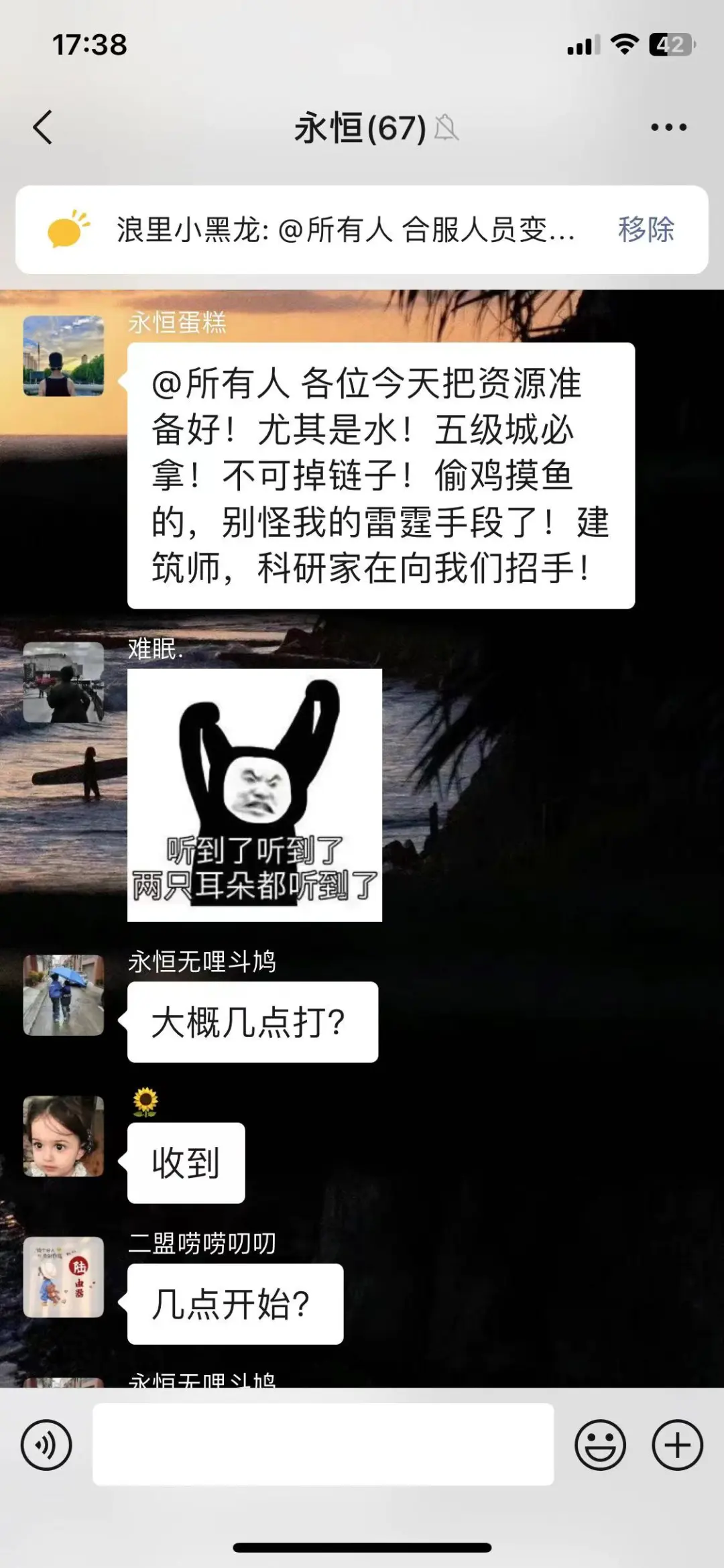Go back from the 永恒 group chat
The height and width of the screenshot is (1568, 724).
[43, 127]
